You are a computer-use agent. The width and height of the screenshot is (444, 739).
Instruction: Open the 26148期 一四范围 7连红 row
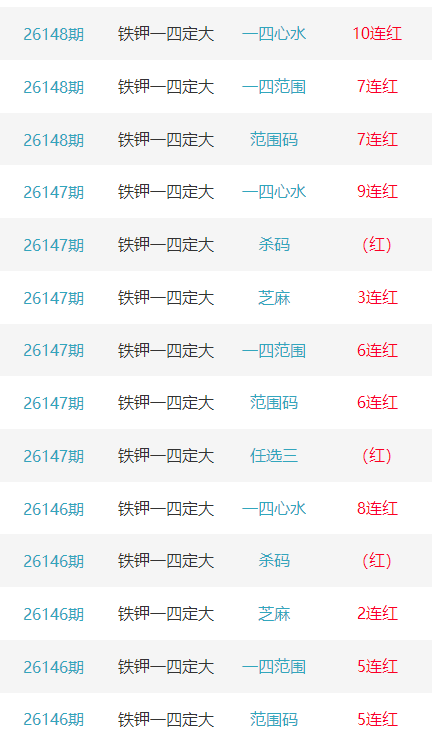click(216, 86)
